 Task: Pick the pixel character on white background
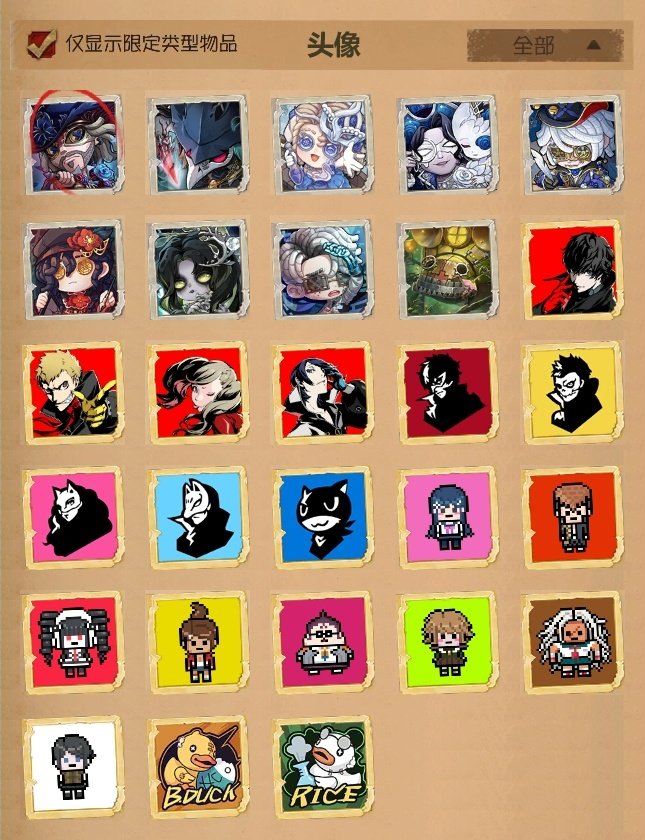pos(72,765)
